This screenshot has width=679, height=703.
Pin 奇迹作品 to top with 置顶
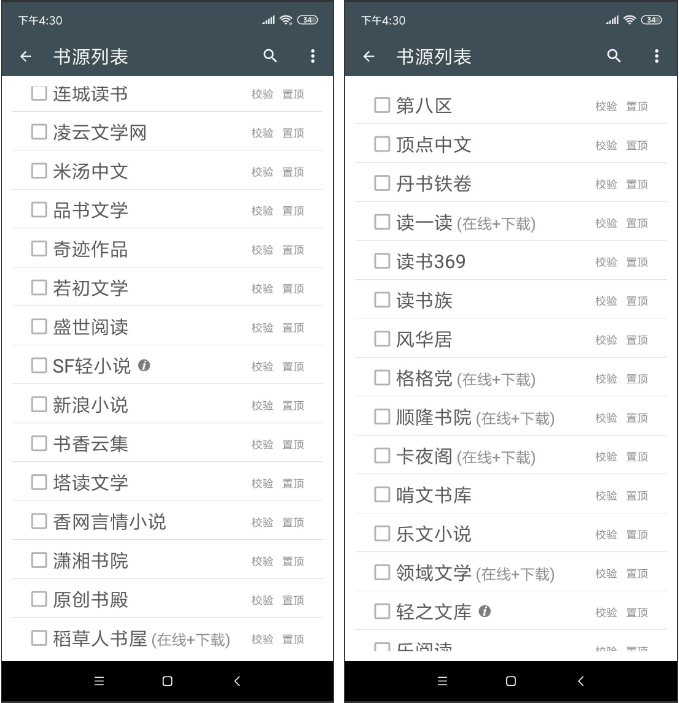pyautogui.click(x=293, y=250)
